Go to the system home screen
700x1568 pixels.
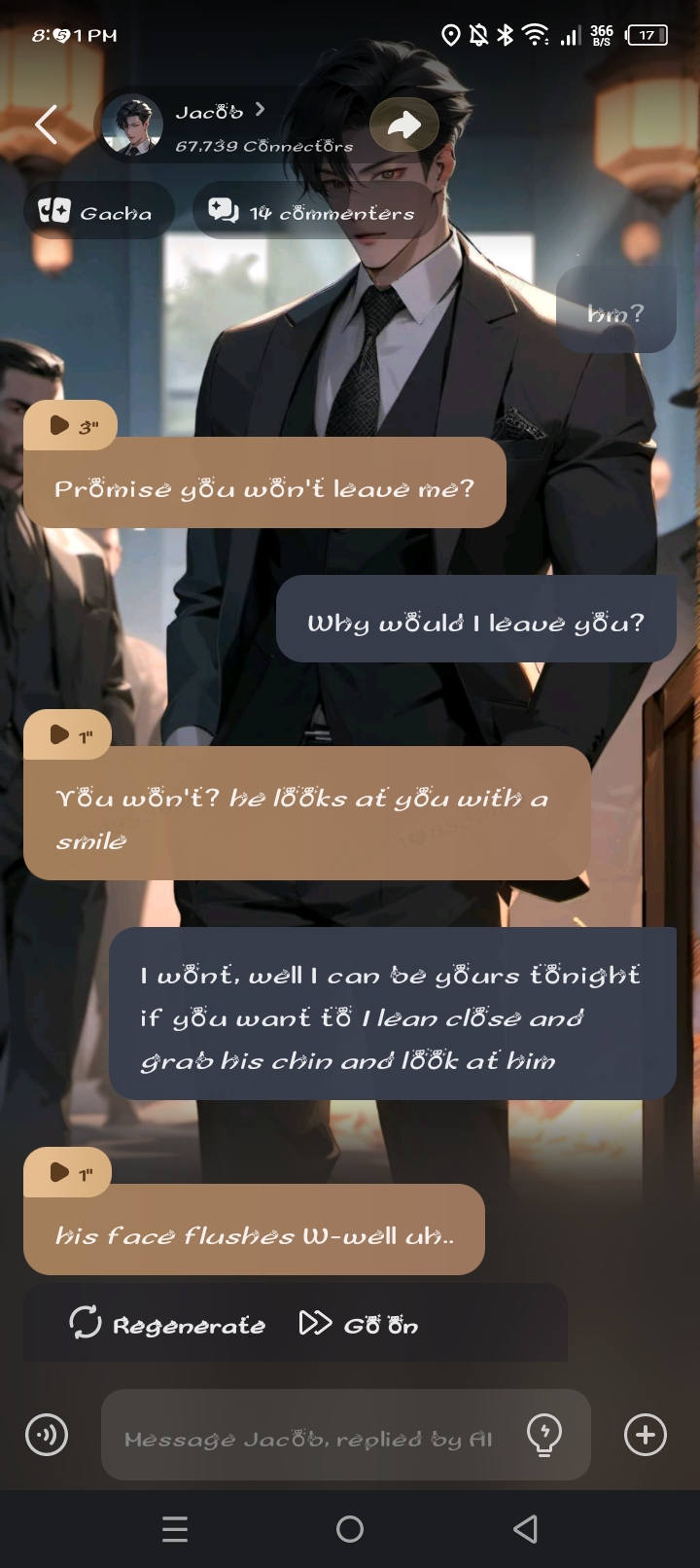click(x=350, y=1529)
